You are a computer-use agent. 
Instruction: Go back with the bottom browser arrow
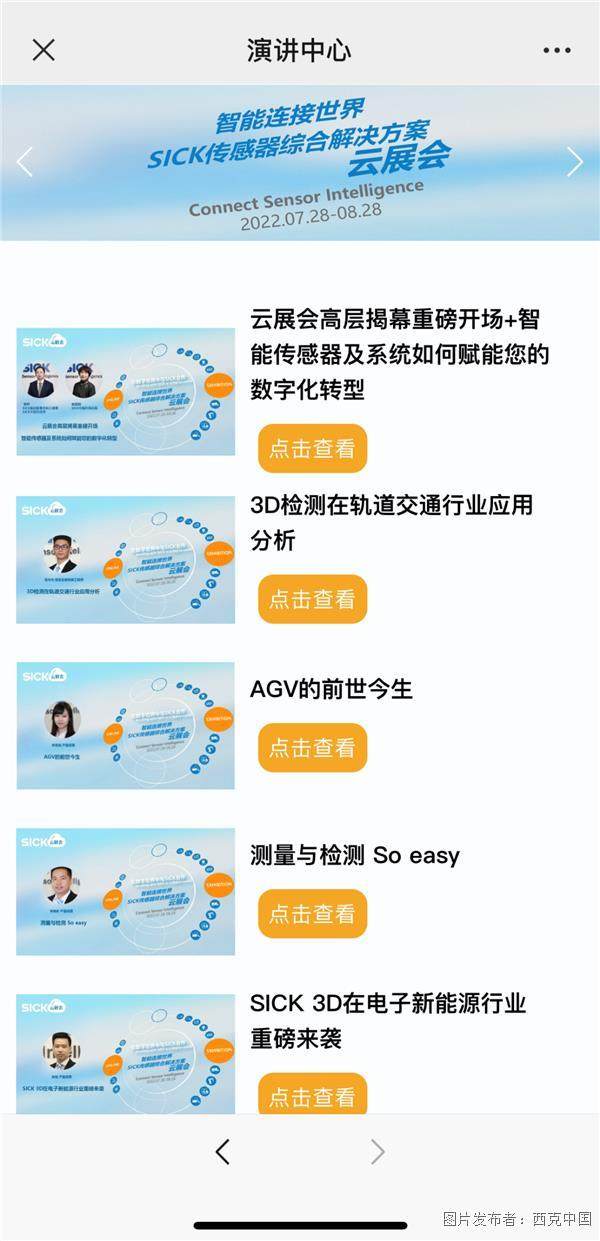tap(222, 1152)
